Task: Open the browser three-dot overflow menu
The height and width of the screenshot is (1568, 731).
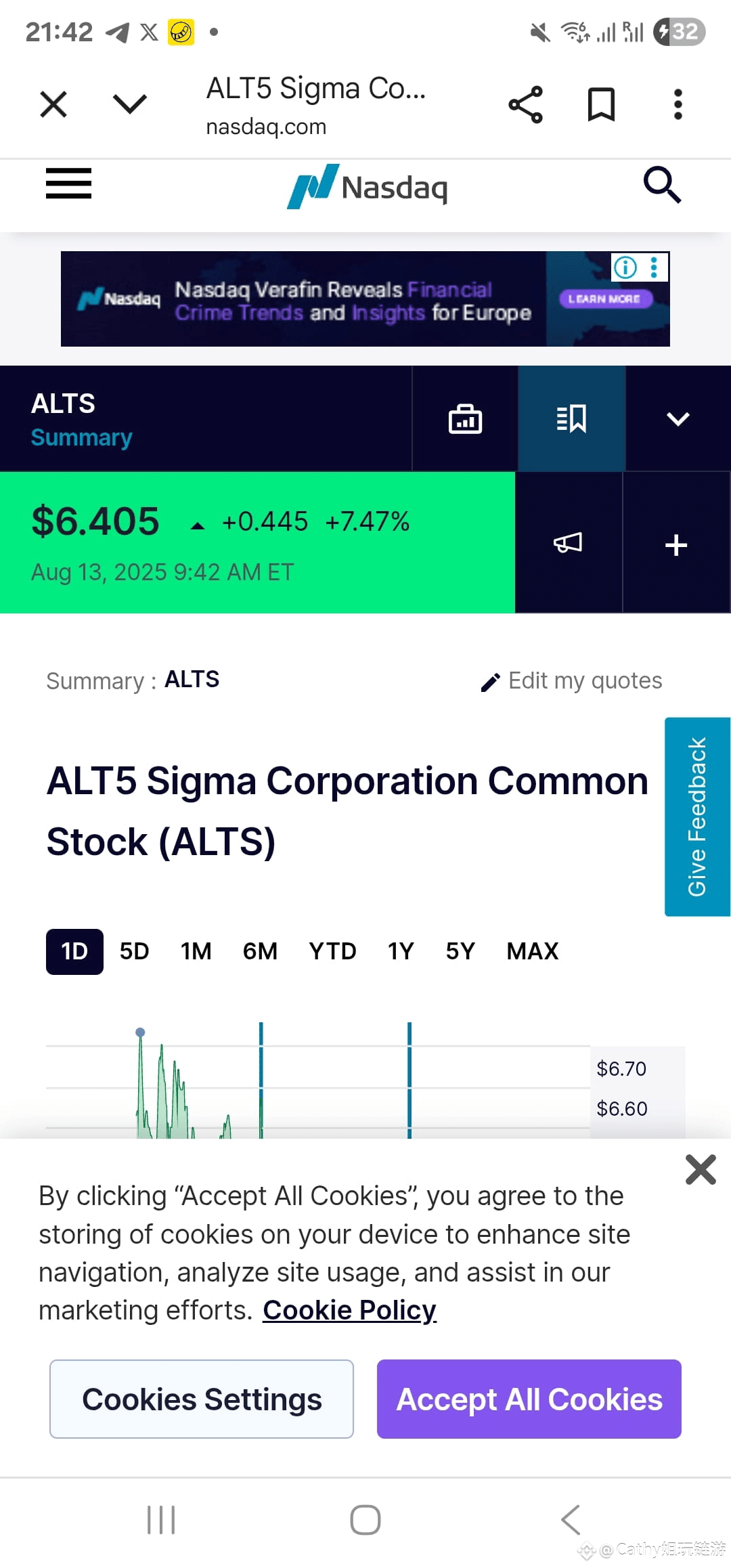Action: [677, 104]
